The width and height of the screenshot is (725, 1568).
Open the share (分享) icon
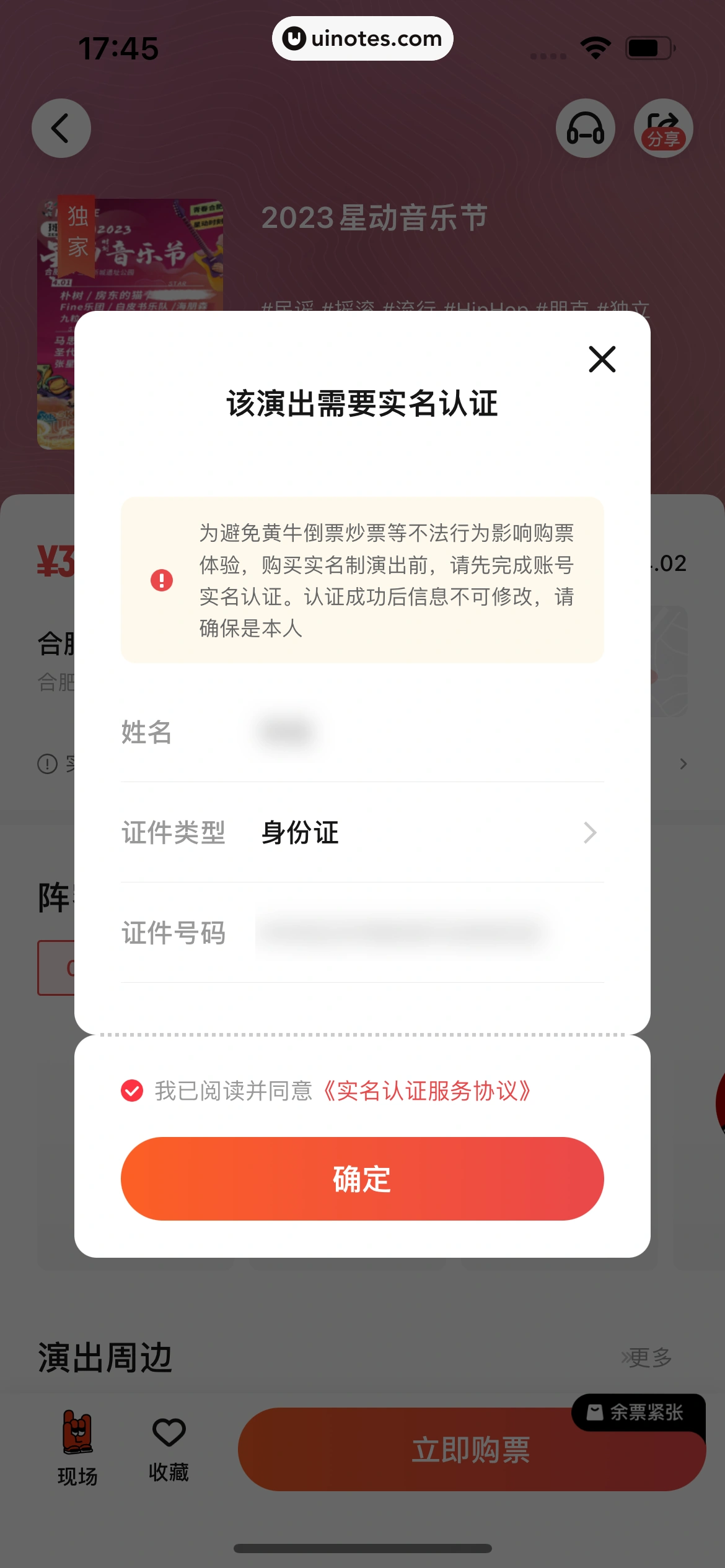click(x=662, y=128)
